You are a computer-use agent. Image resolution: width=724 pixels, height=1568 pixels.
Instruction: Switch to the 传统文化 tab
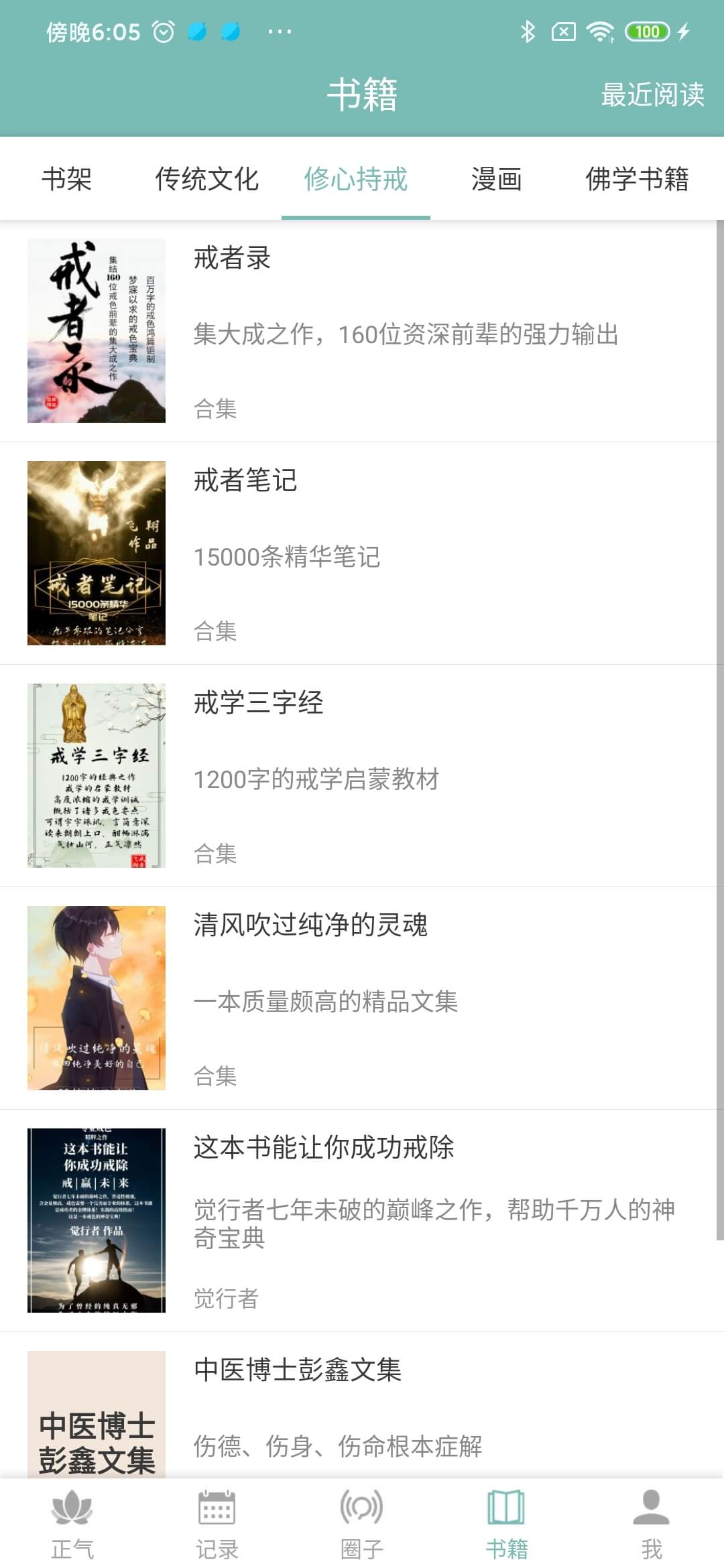[x=206, y=179]
